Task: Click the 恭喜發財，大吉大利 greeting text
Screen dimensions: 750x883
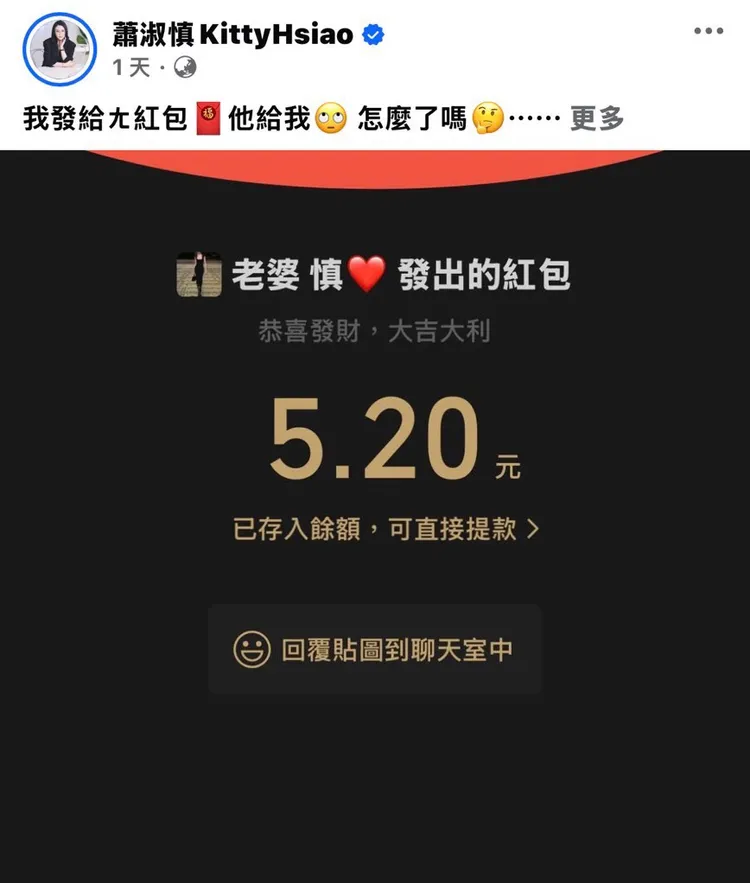Action: [375, 331]
